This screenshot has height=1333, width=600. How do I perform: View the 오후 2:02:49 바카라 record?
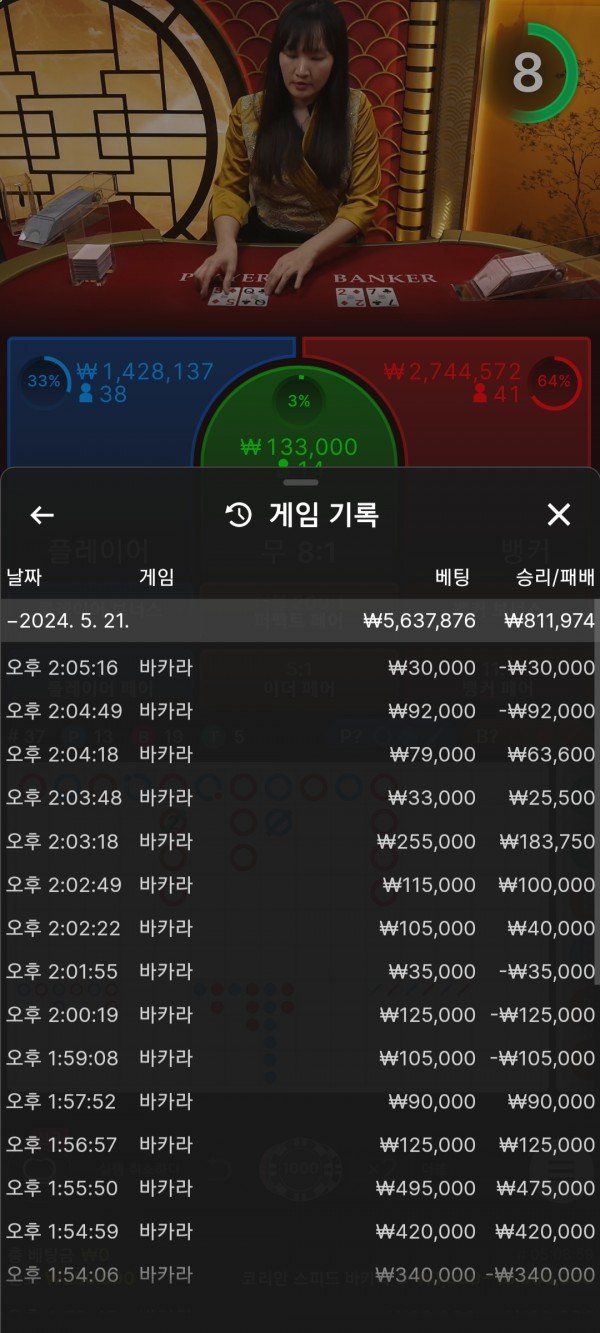pos(300,885)
